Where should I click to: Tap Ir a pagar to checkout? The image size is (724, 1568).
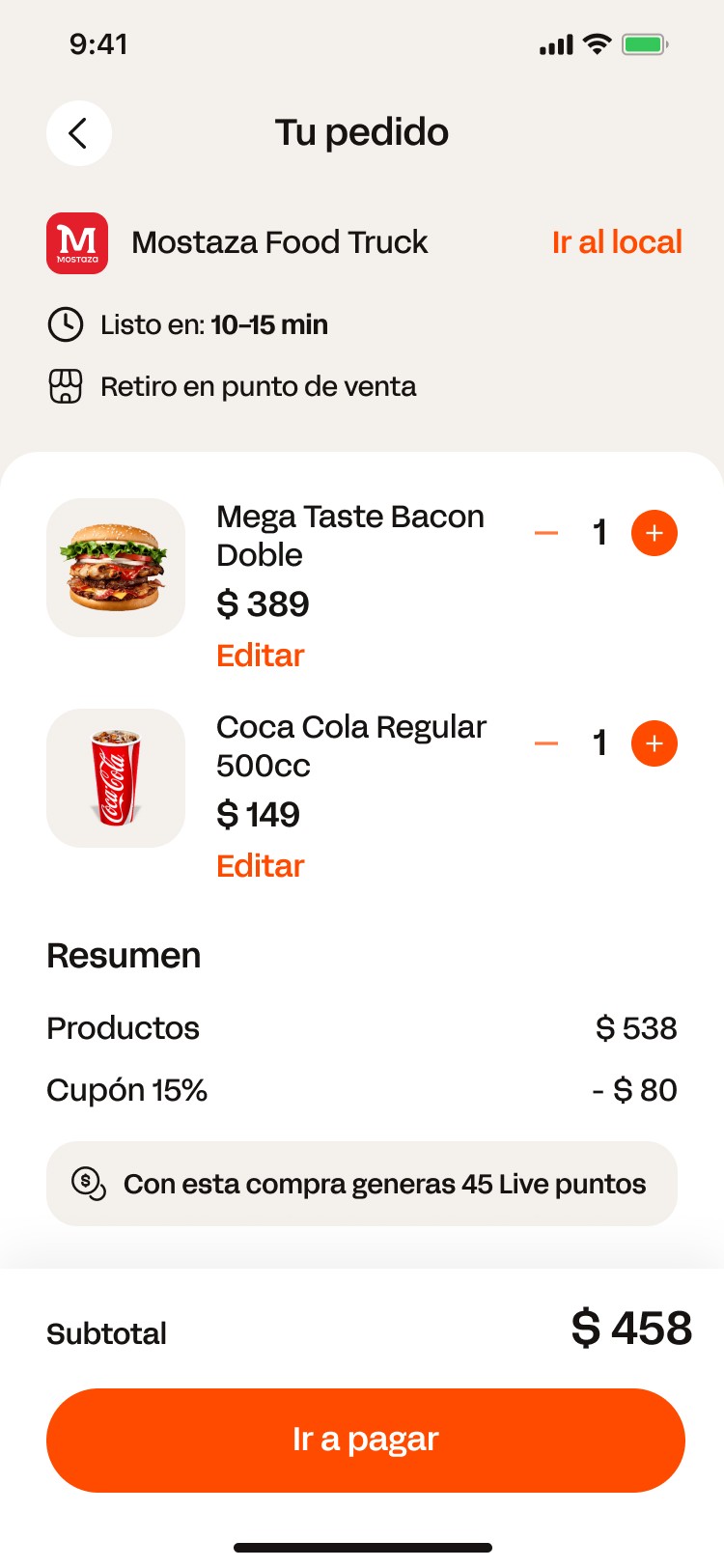click(365, 1440)
